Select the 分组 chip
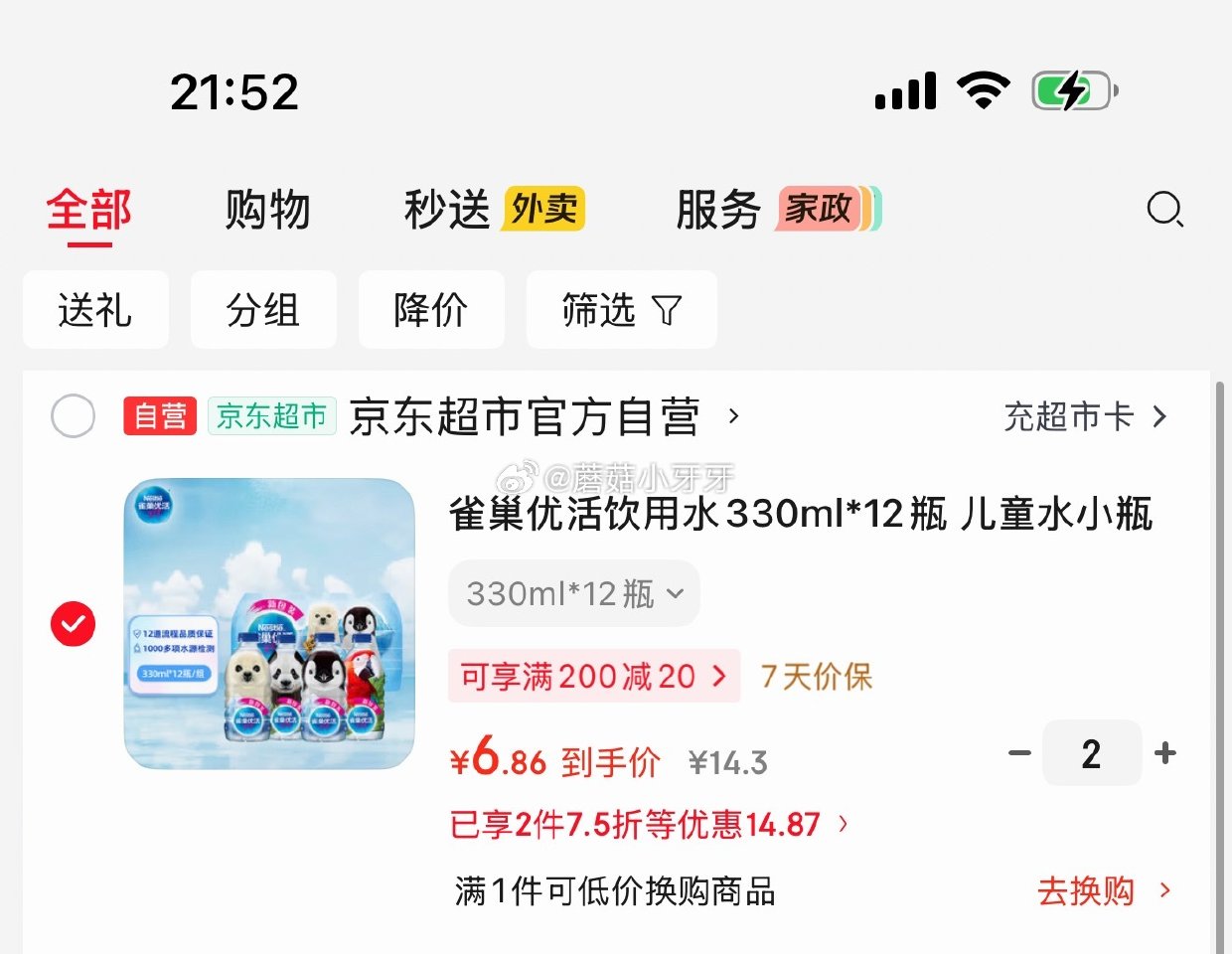Screen dimensions: 1232x954 [263, 310]
